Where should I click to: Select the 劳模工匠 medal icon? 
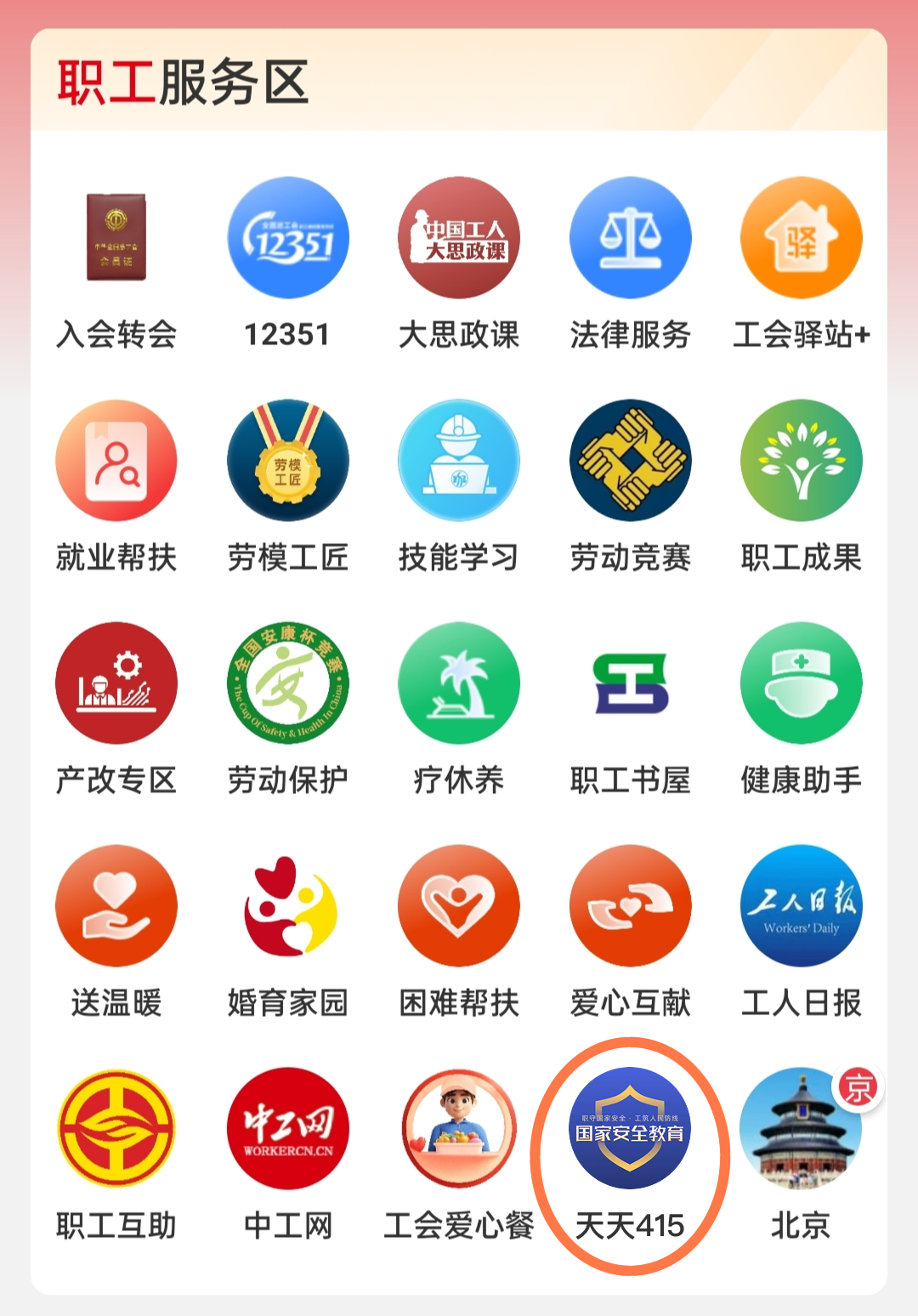[287, 461]
